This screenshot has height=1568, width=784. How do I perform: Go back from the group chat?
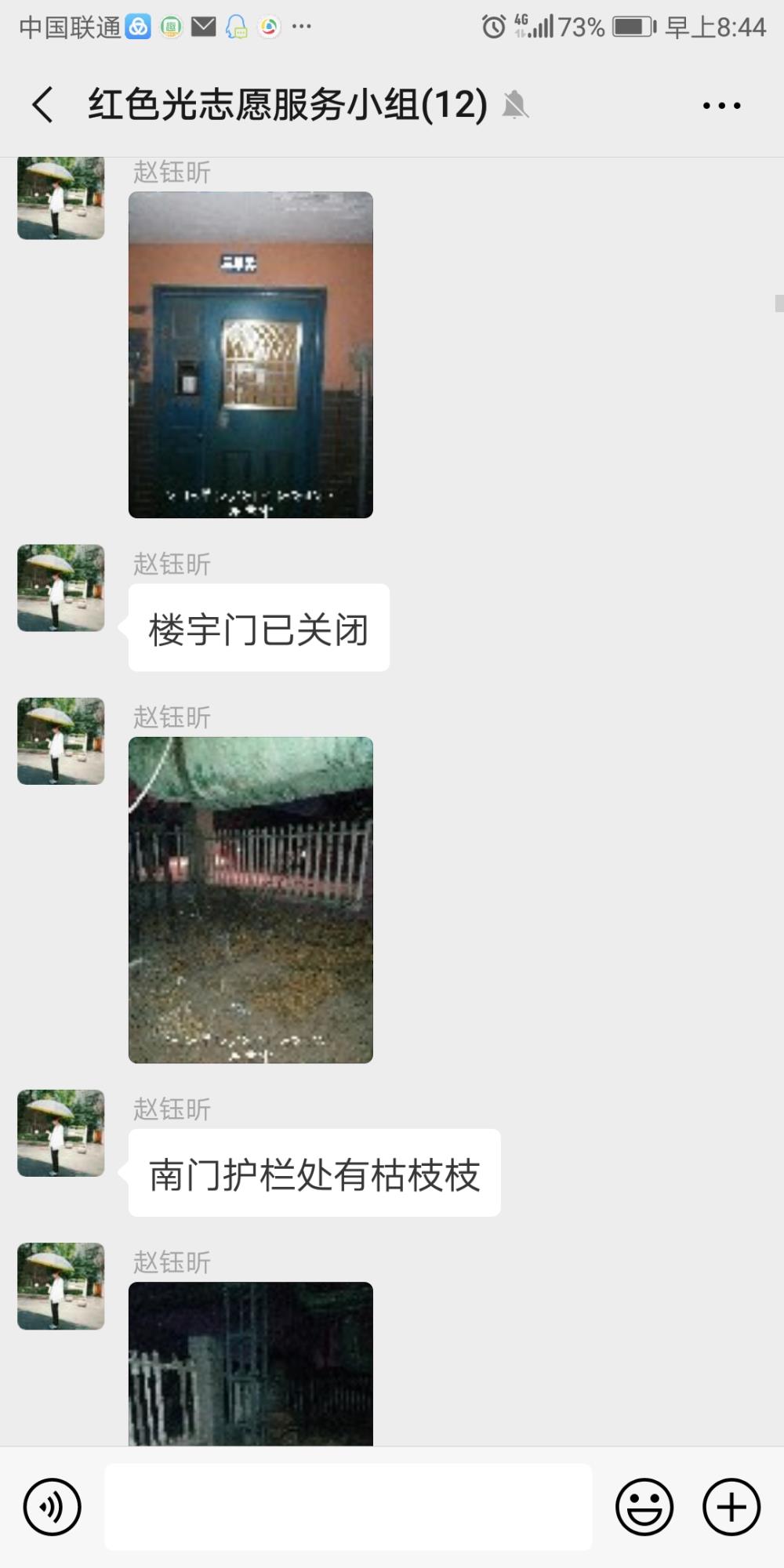(43, 104)
